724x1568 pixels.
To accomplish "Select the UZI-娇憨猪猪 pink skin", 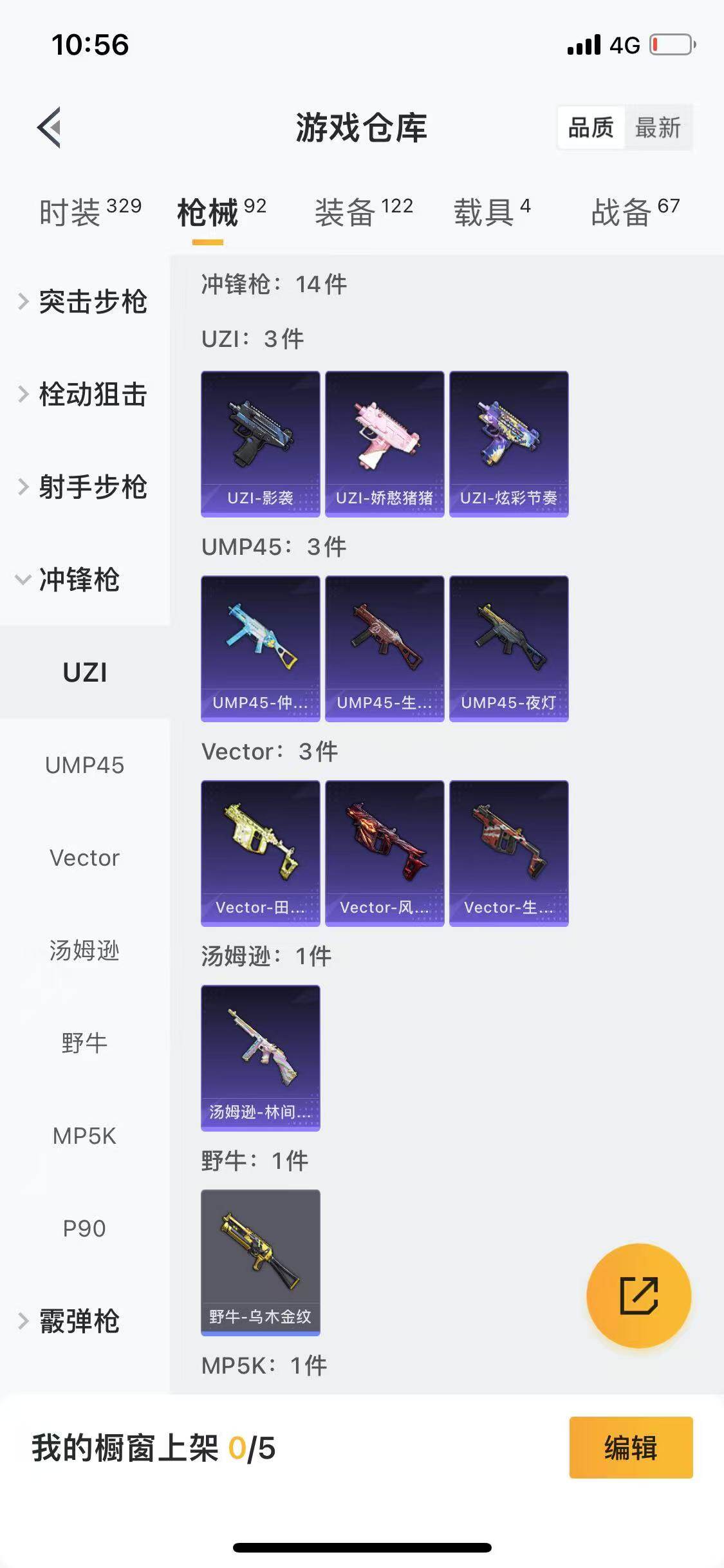I will [x=385, y=443].
